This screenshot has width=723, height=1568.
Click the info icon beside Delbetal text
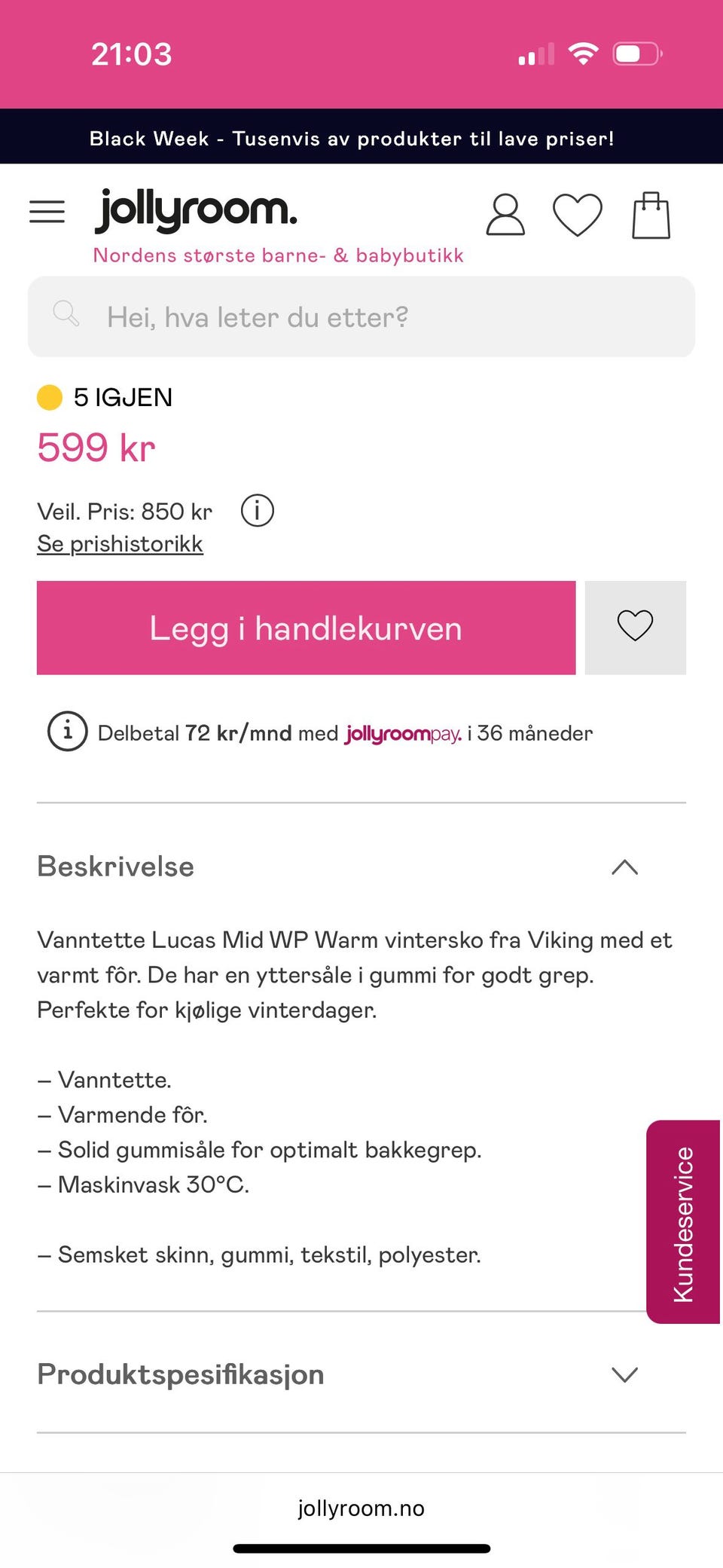[x=66, y=732]
